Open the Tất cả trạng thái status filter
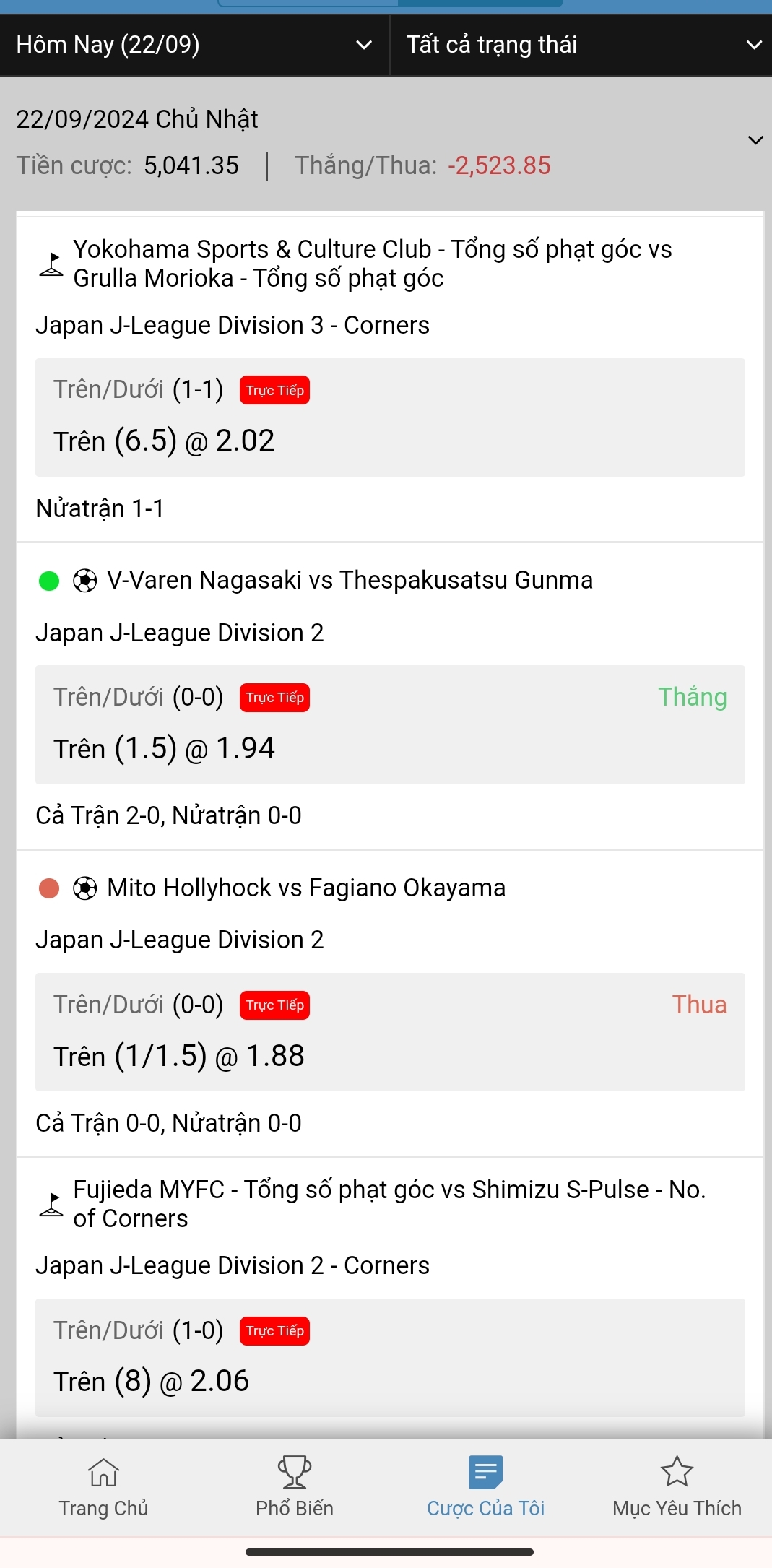The height and width of the screenshot is (1568, 772). pos(581,45)
